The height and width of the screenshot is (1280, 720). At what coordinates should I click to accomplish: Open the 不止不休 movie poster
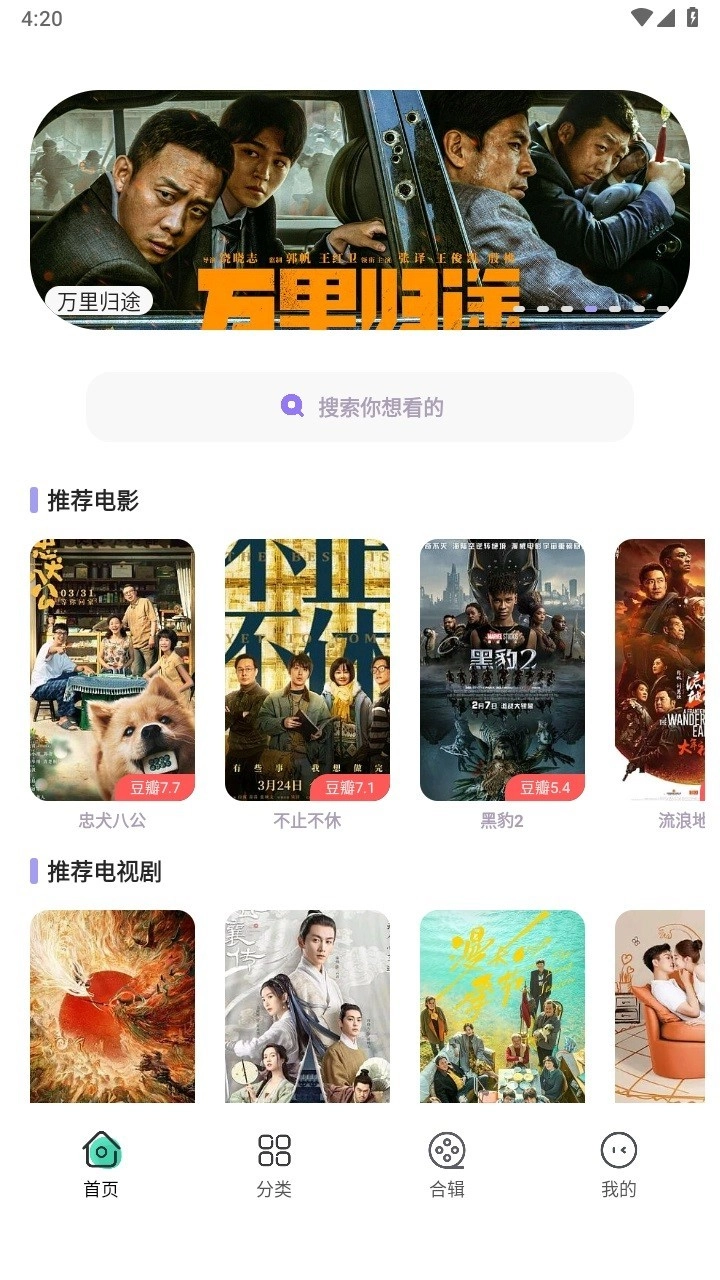tap(306, 670)
